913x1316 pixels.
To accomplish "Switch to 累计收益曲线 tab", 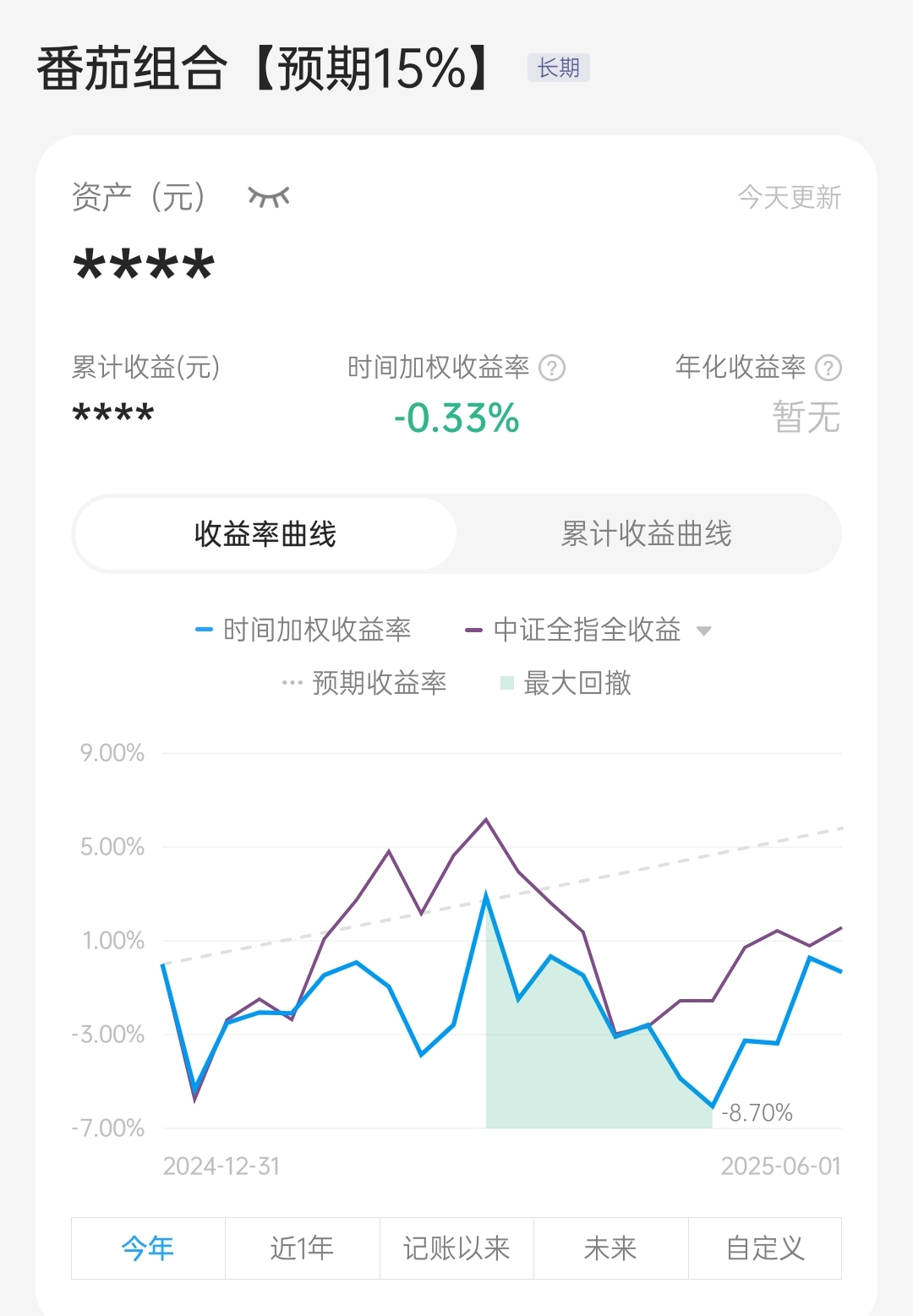I will [x=647, y=534].
